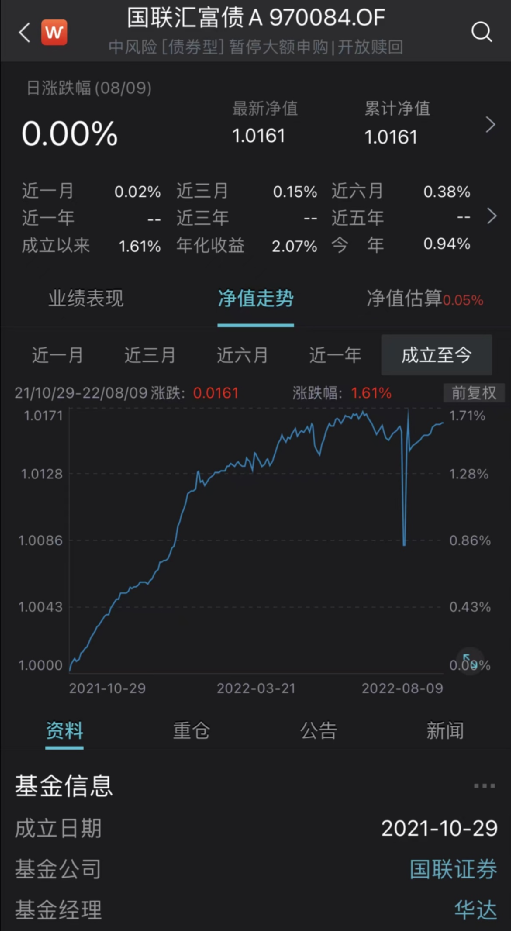Open more options beside 基金信息
Viewport: 511px width, 931px height.
(484, 786)
